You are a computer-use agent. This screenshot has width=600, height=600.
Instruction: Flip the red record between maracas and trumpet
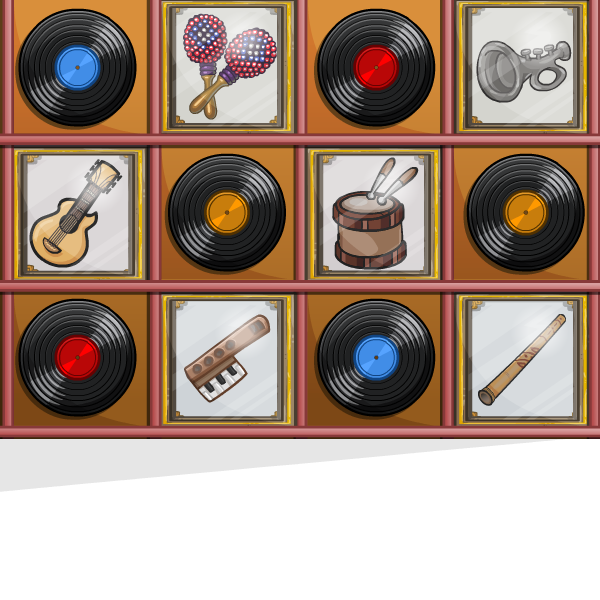(x=375, y=68)
